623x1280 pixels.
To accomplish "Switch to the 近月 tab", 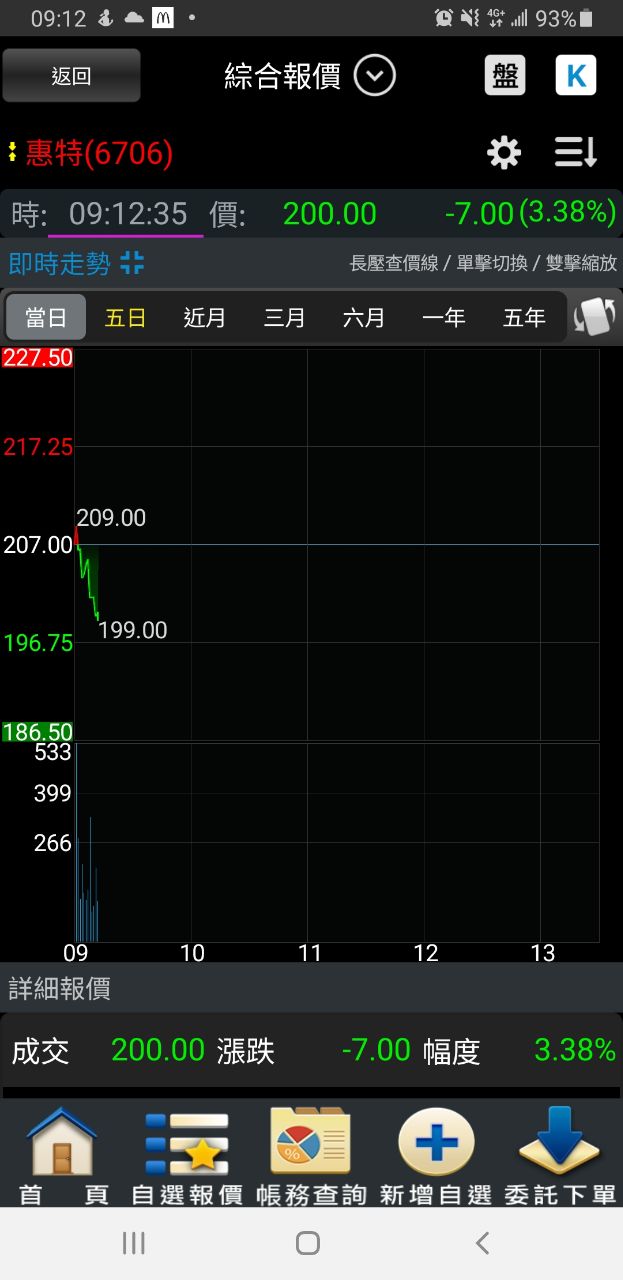I will 205,318.
